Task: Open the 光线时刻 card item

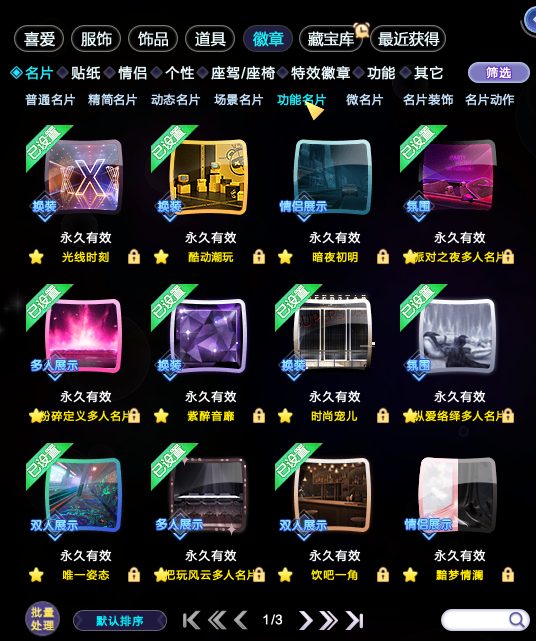Action: [84, 177]
